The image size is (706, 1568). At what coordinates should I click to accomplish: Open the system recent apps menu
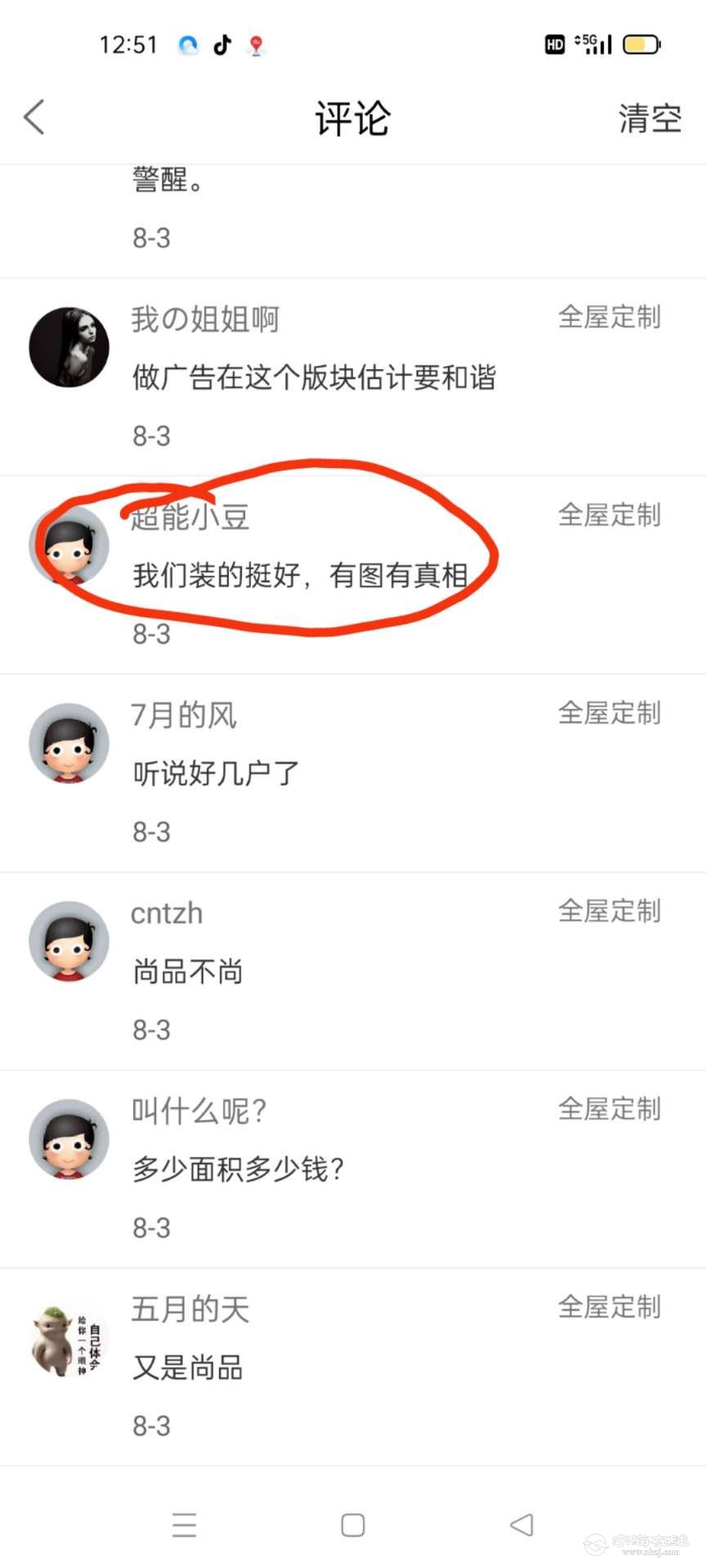[x=185, y=1525]
